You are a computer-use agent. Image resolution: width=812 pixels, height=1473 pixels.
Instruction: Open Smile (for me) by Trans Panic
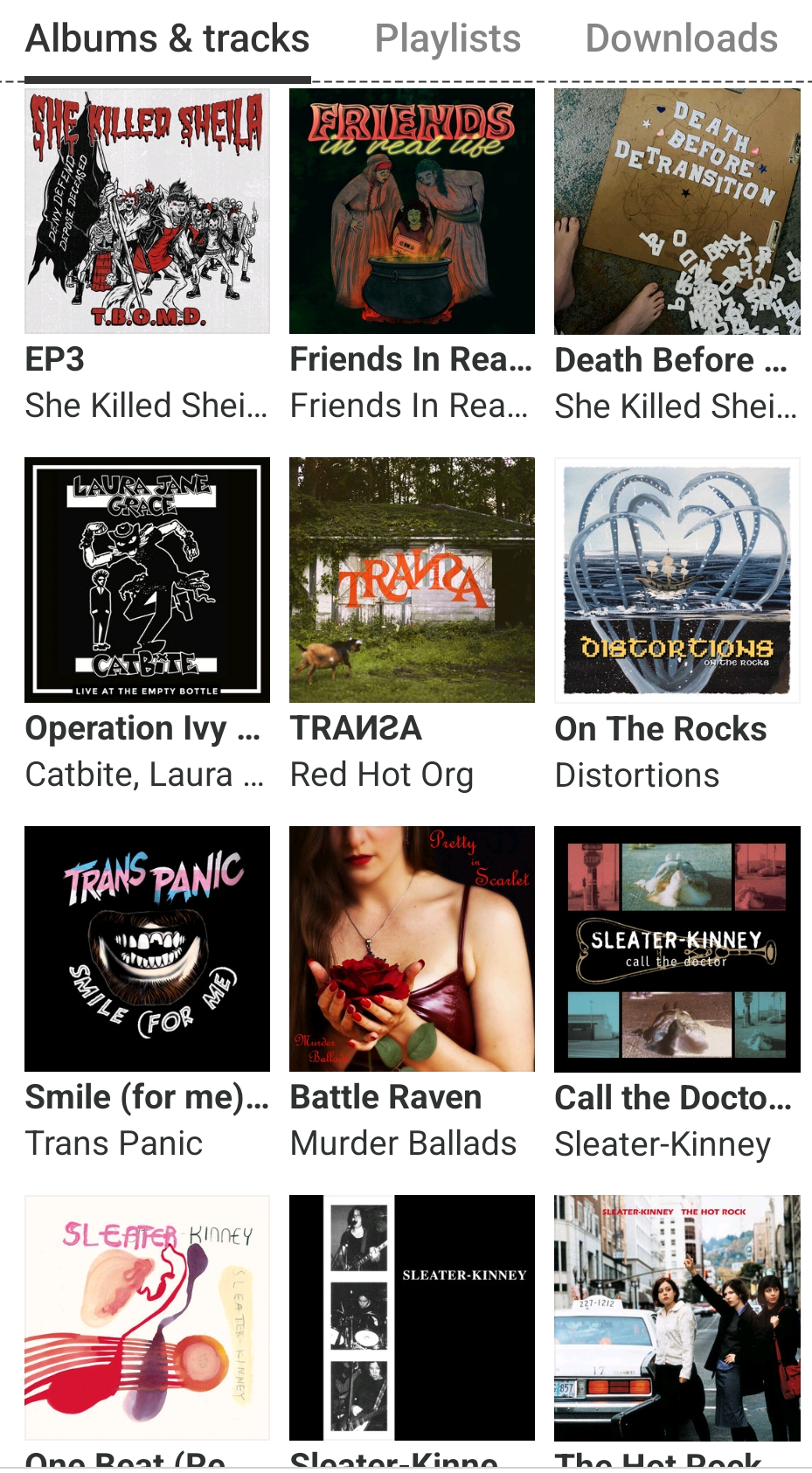tap(147, 949)
